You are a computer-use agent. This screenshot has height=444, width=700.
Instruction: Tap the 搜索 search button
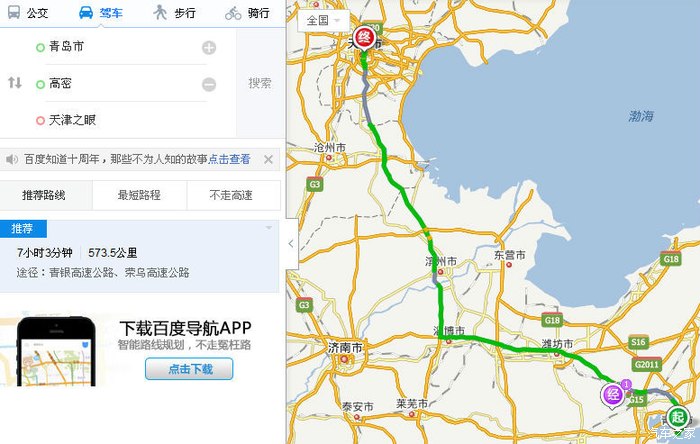pos(259,83)
